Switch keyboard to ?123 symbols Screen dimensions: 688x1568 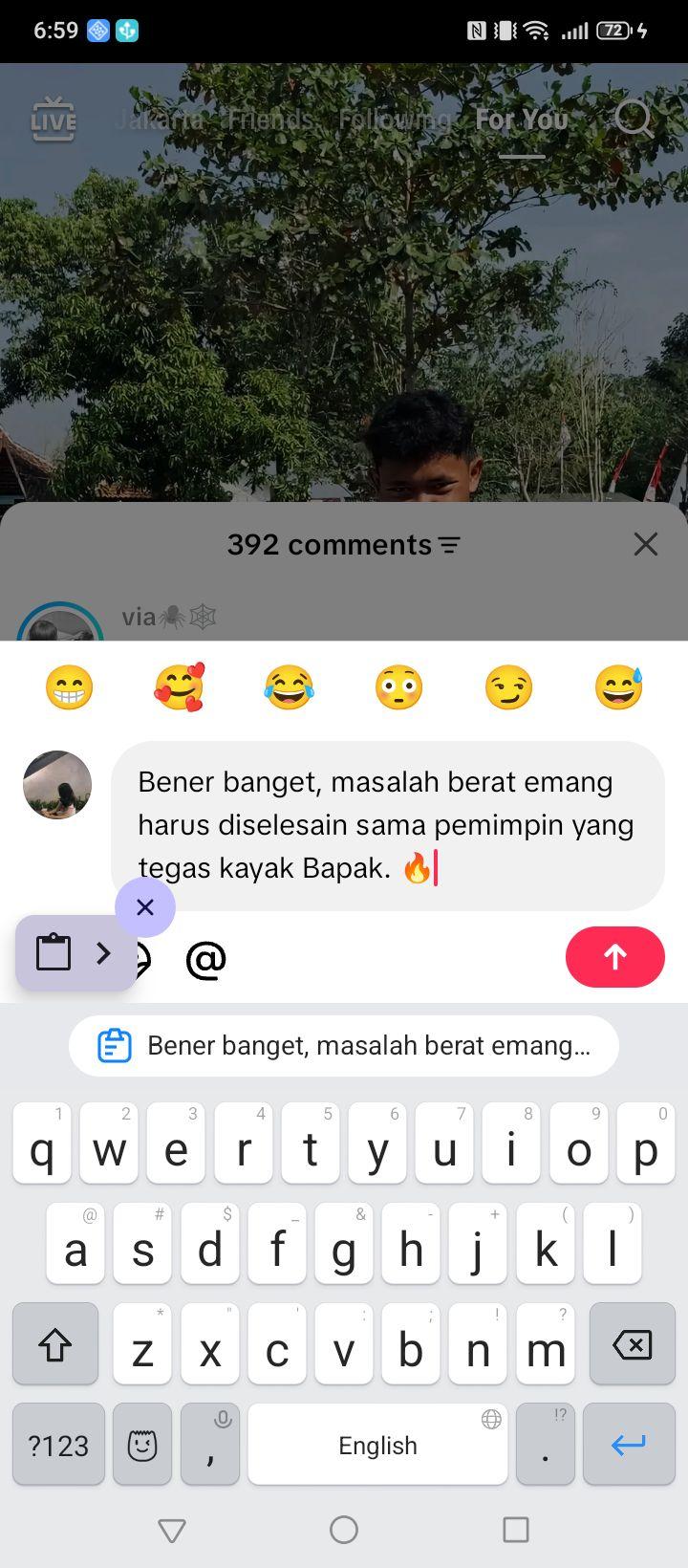pos(58,1444)
